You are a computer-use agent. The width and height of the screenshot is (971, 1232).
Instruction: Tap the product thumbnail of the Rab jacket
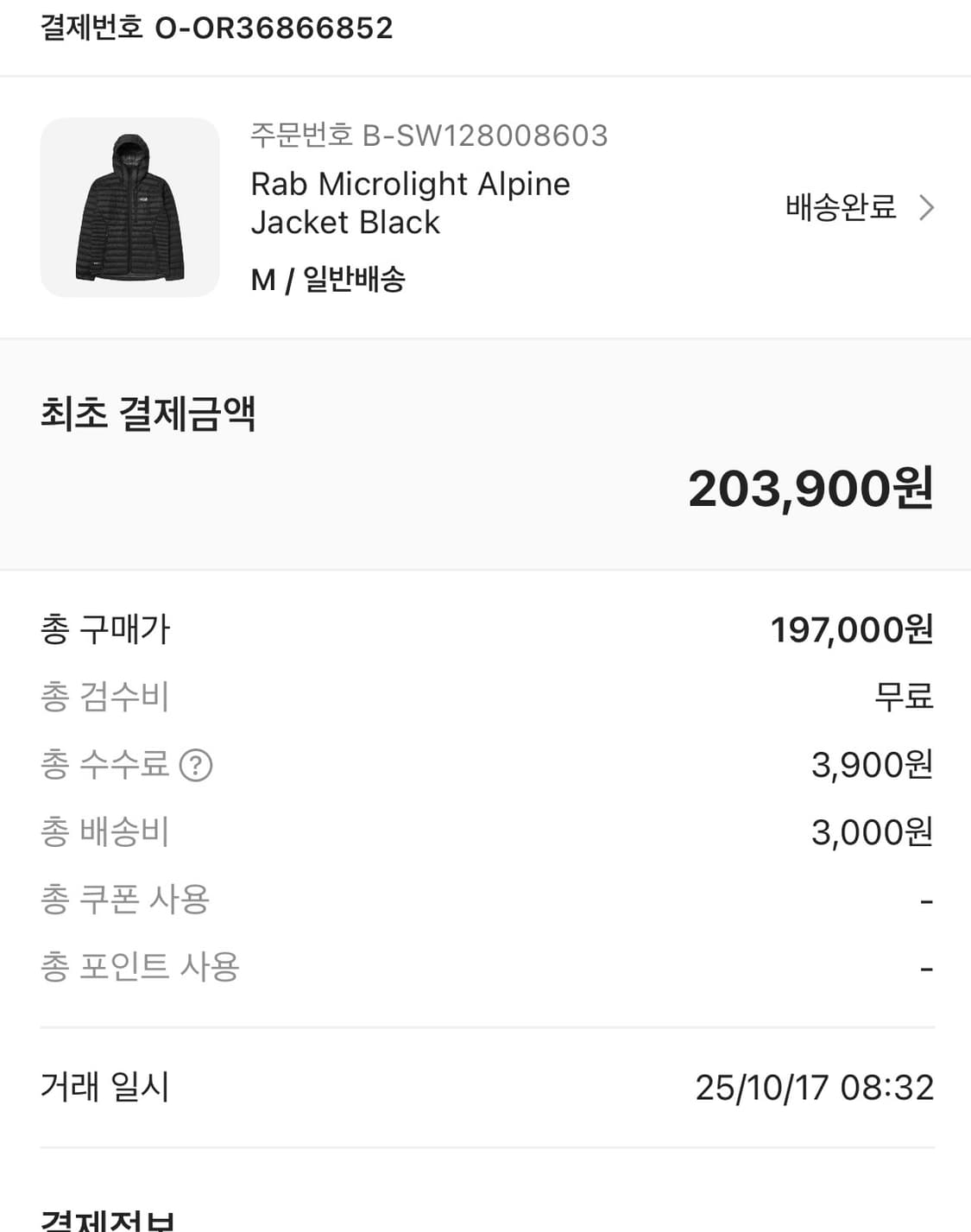pyautogui.click(x=130, y=207)
